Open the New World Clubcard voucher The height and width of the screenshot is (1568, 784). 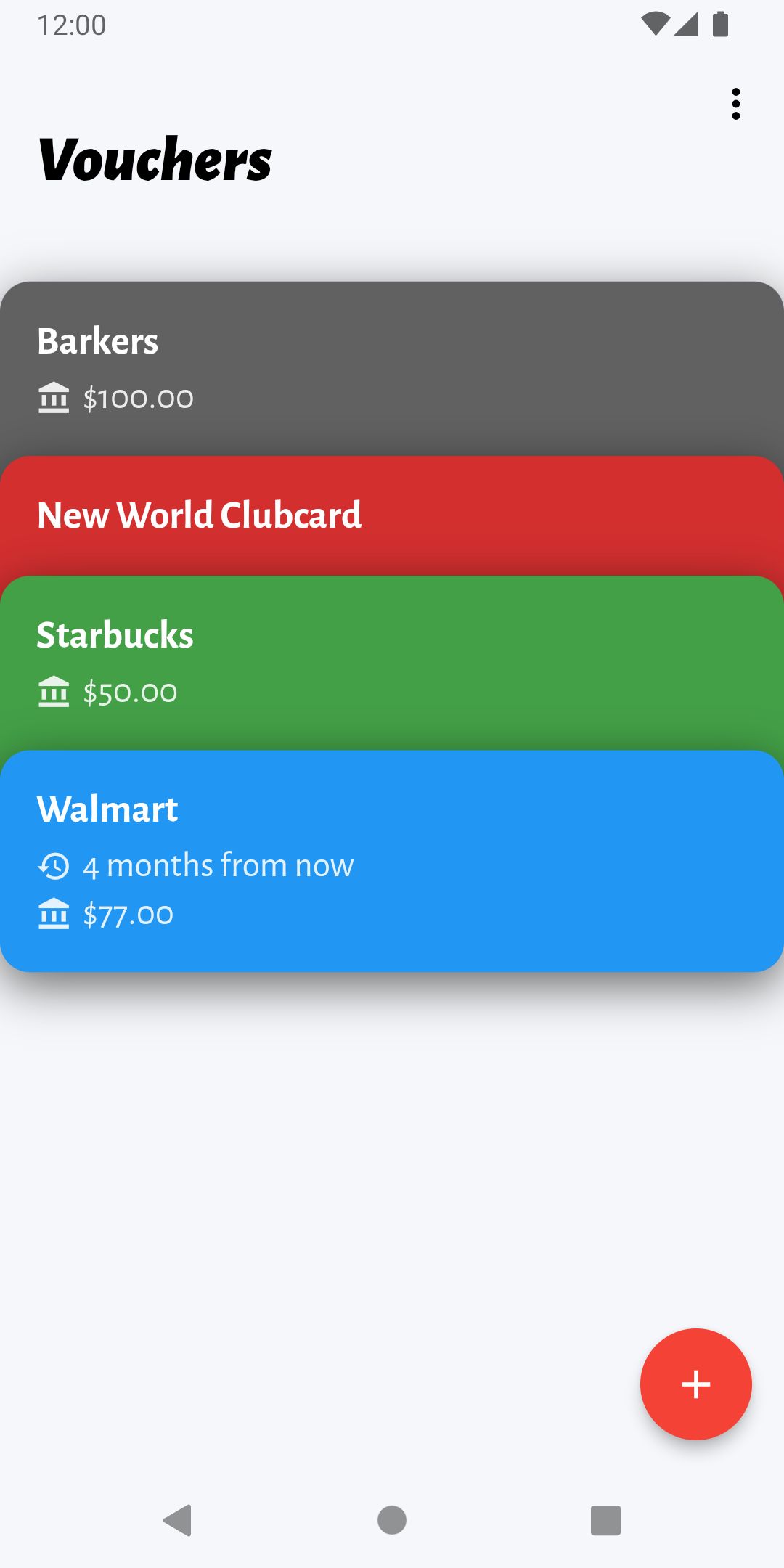(392, 515)
